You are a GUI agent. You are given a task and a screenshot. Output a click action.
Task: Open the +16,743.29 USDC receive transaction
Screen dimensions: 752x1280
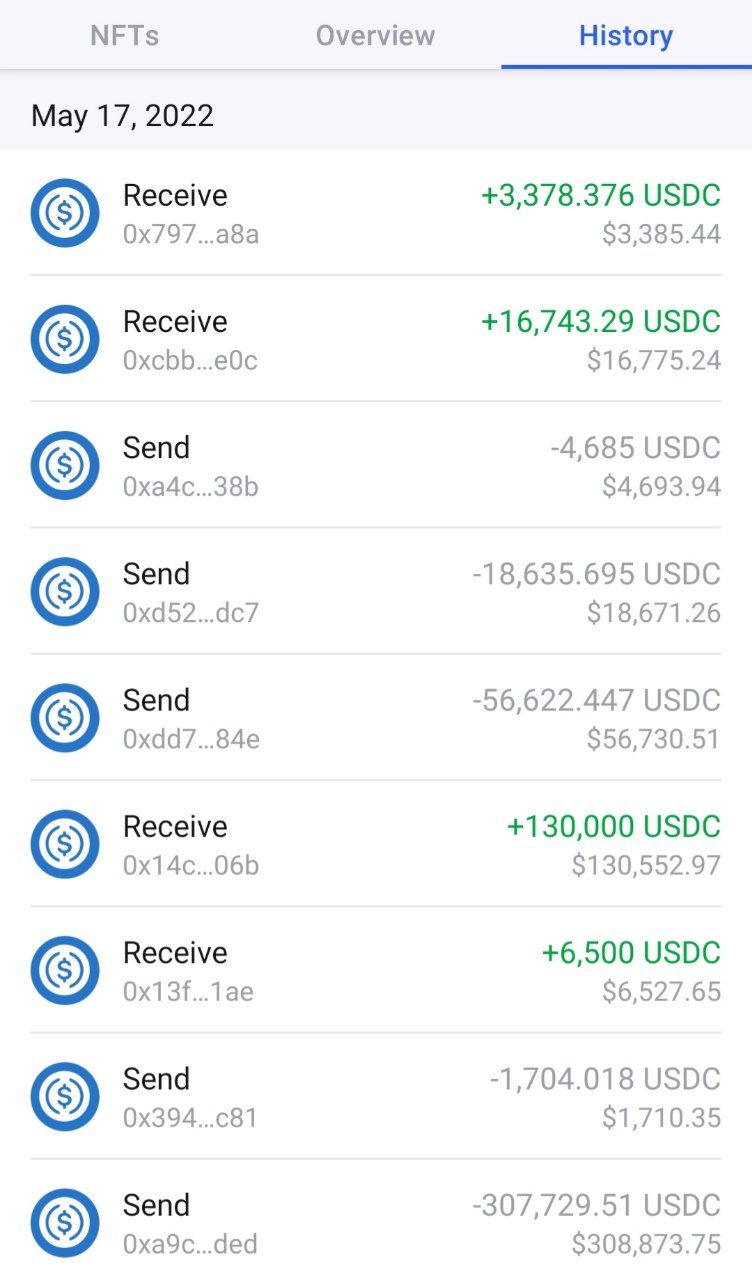click(376, 339)
